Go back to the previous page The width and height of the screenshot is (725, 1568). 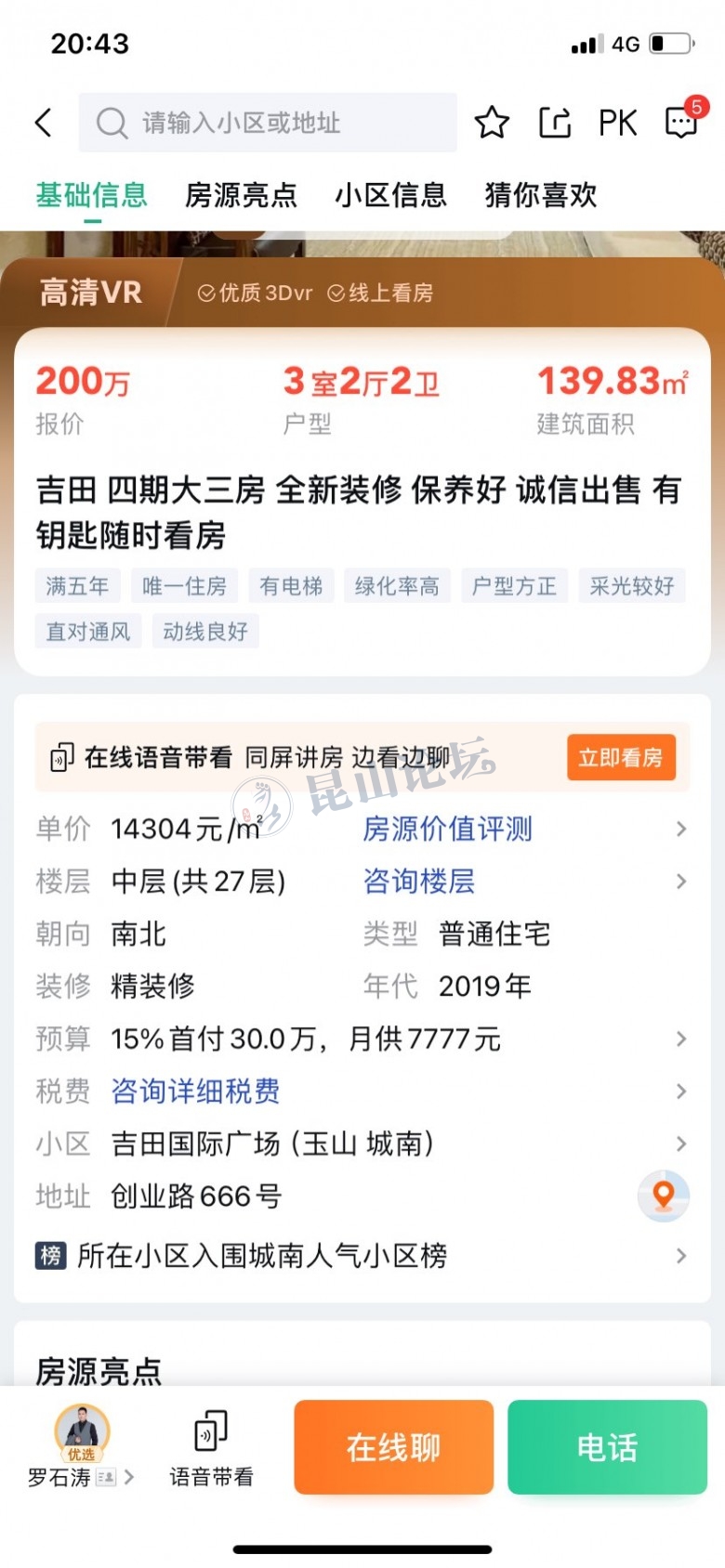44,123
